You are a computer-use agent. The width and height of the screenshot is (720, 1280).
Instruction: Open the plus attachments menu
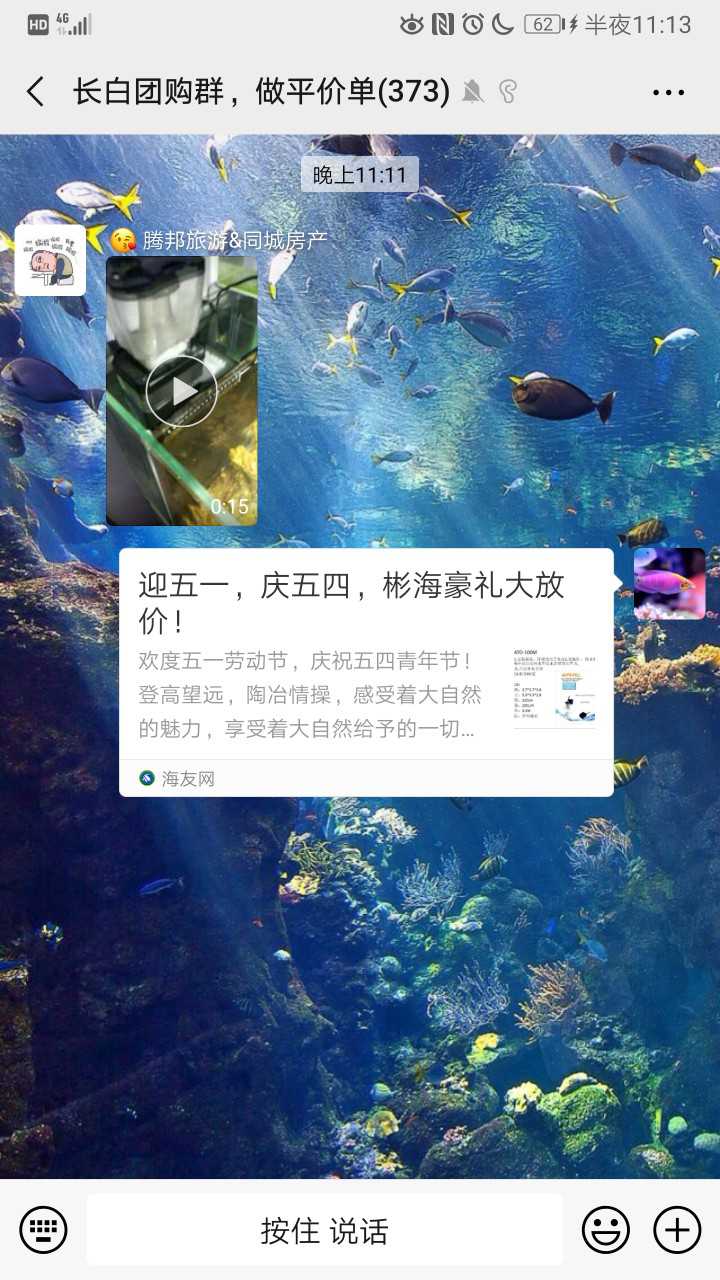click(677, 1229)
